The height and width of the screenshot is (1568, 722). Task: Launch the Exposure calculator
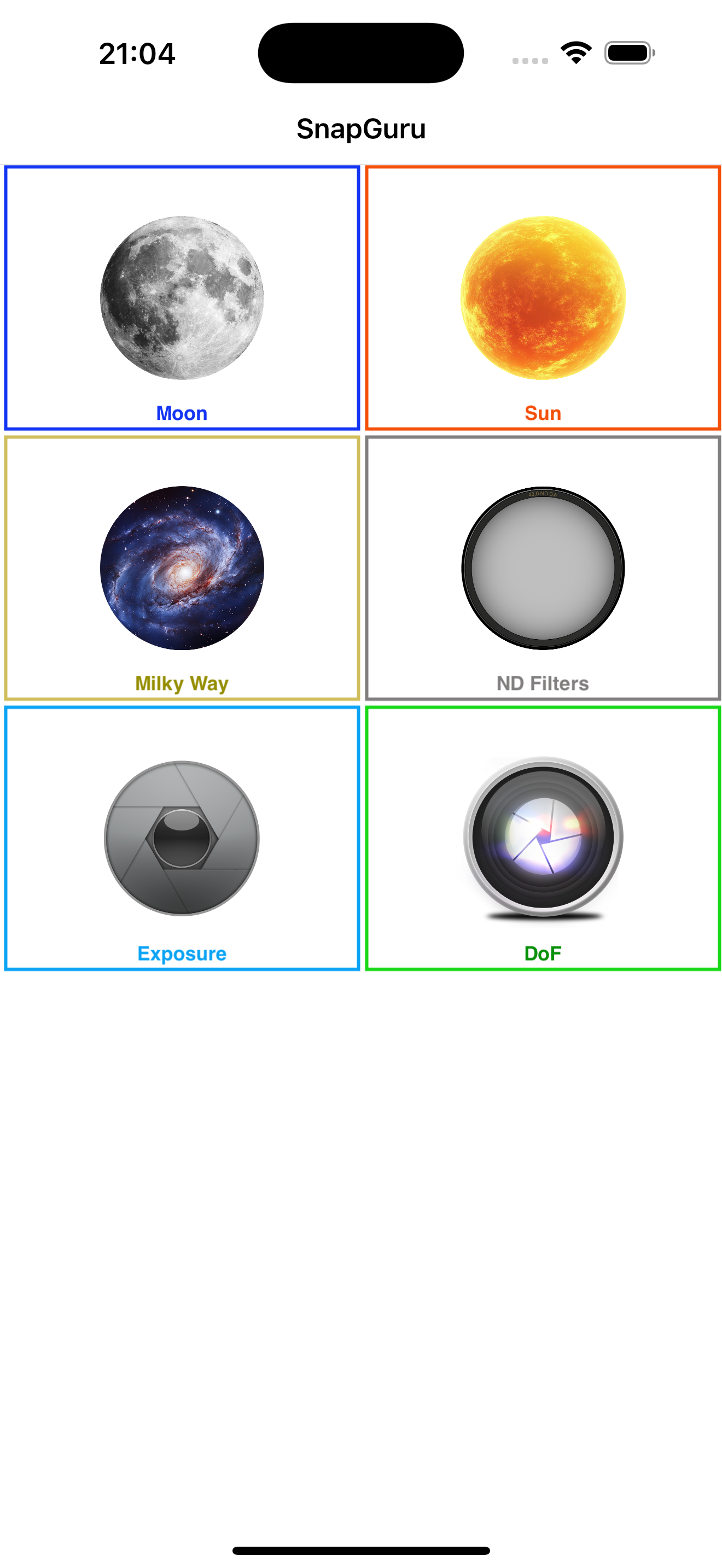(182, 838)
